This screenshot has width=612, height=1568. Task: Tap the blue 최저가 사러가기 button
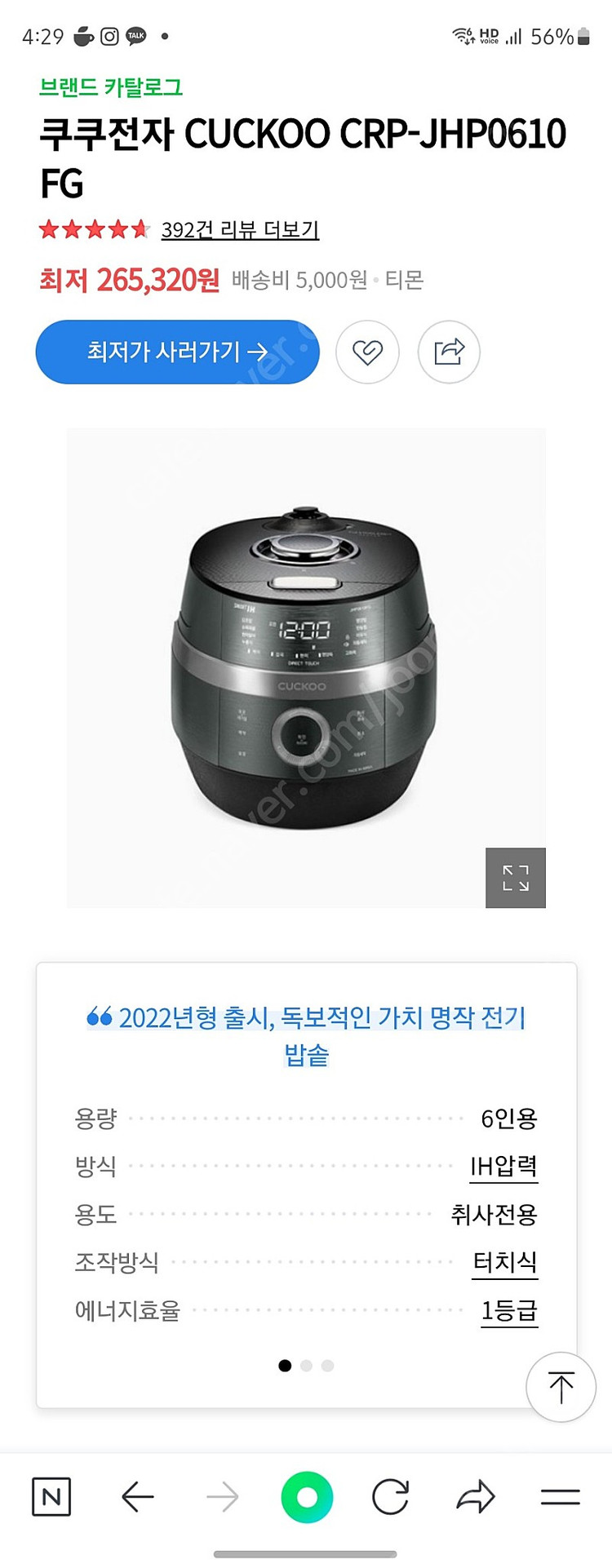(x=176, y=351)
